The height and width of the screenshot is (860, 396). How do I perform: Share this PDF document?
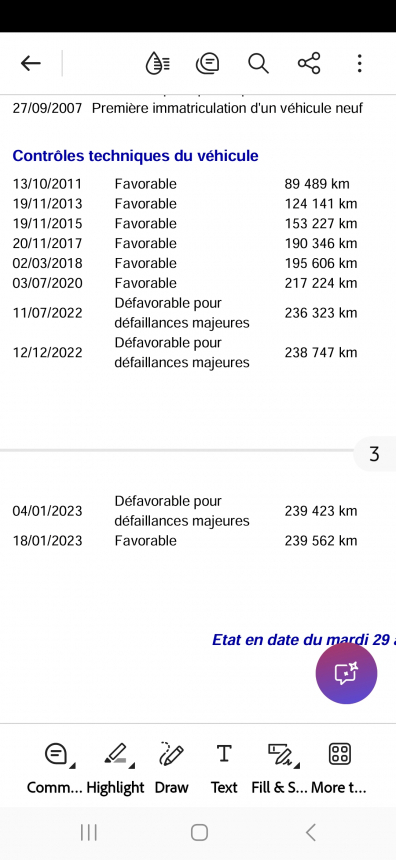point(309,64)
